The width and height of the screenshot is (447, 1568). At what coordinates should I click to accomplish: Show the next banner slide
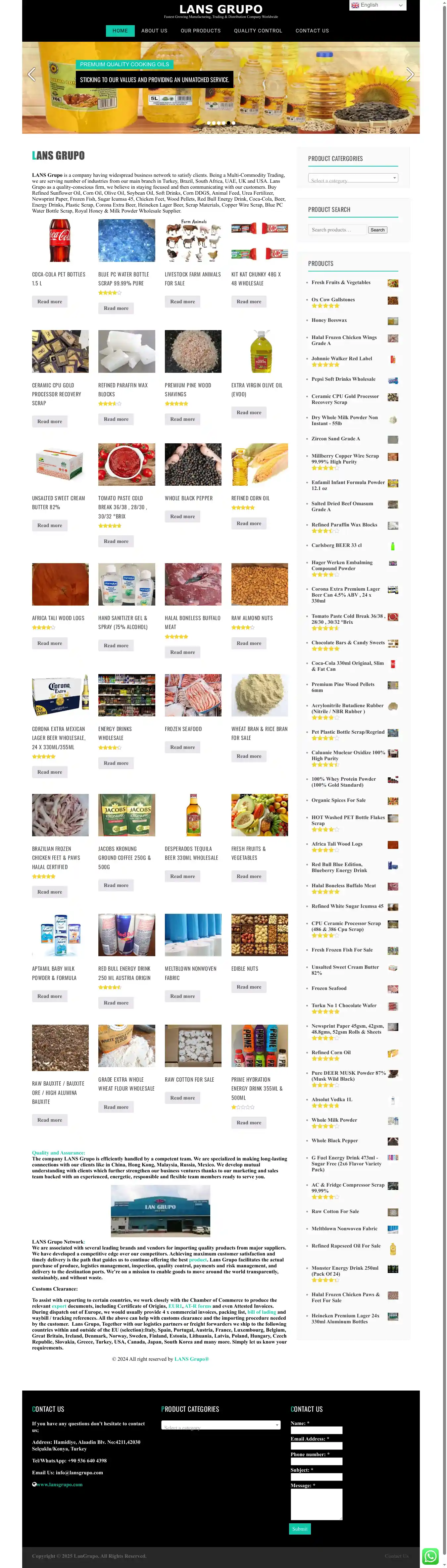(x=410, y=74)
